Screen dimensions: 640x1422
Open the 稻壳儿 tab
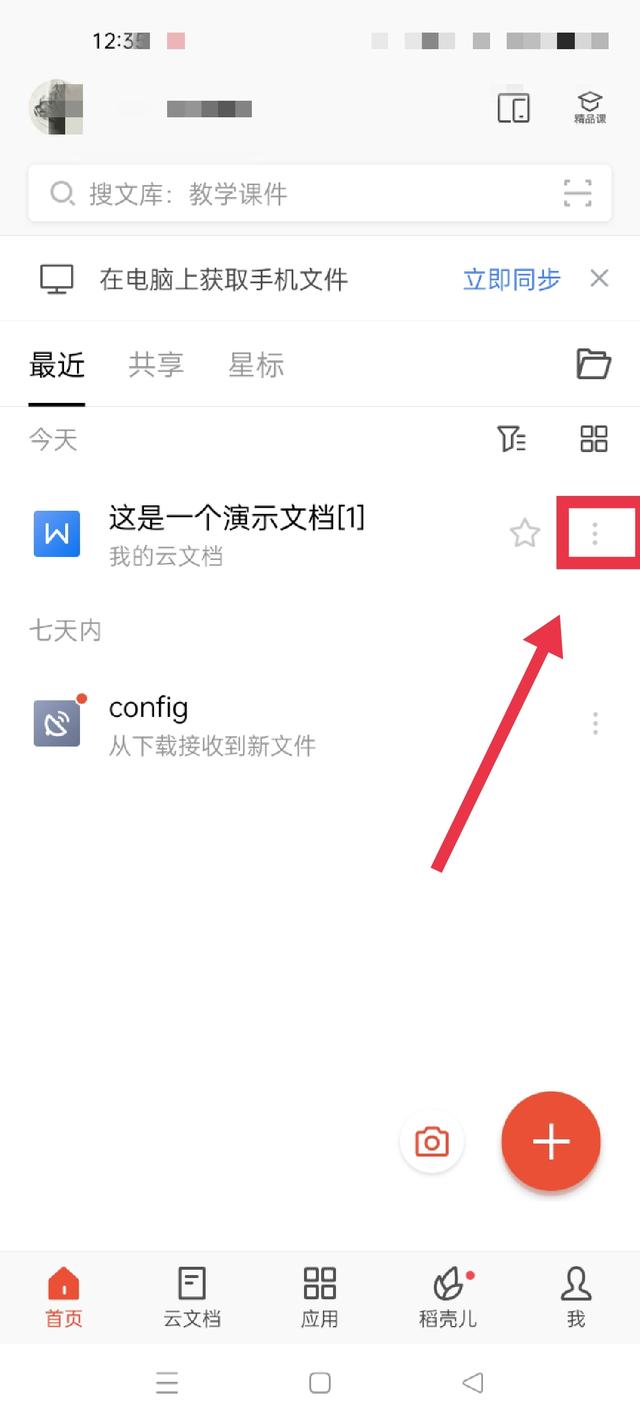pyautogui.click(x=447, y=1296)
